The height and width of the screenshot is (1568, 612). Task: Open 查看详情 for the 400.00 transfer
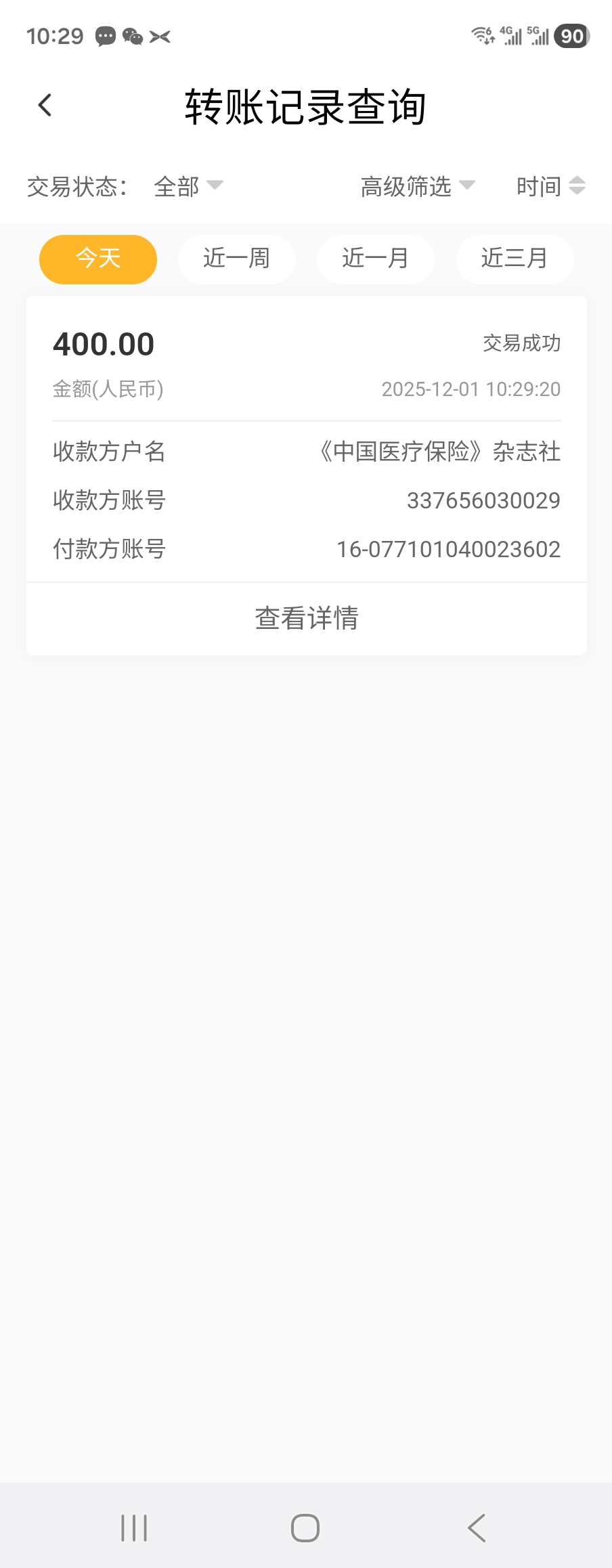point(307,618)
